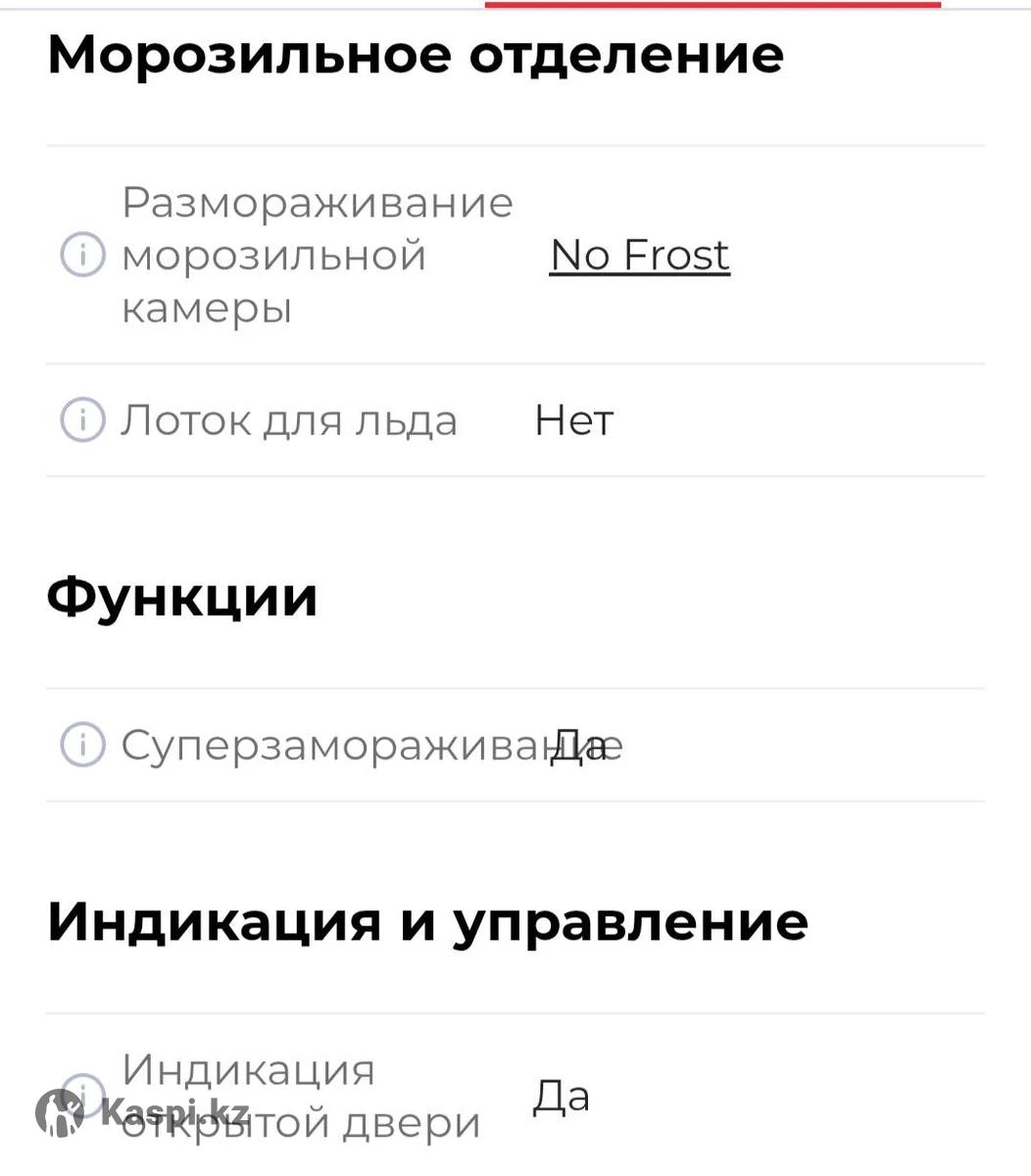
Task: Show info about Размораживание морозильной камеры
Action: [82, 256]
